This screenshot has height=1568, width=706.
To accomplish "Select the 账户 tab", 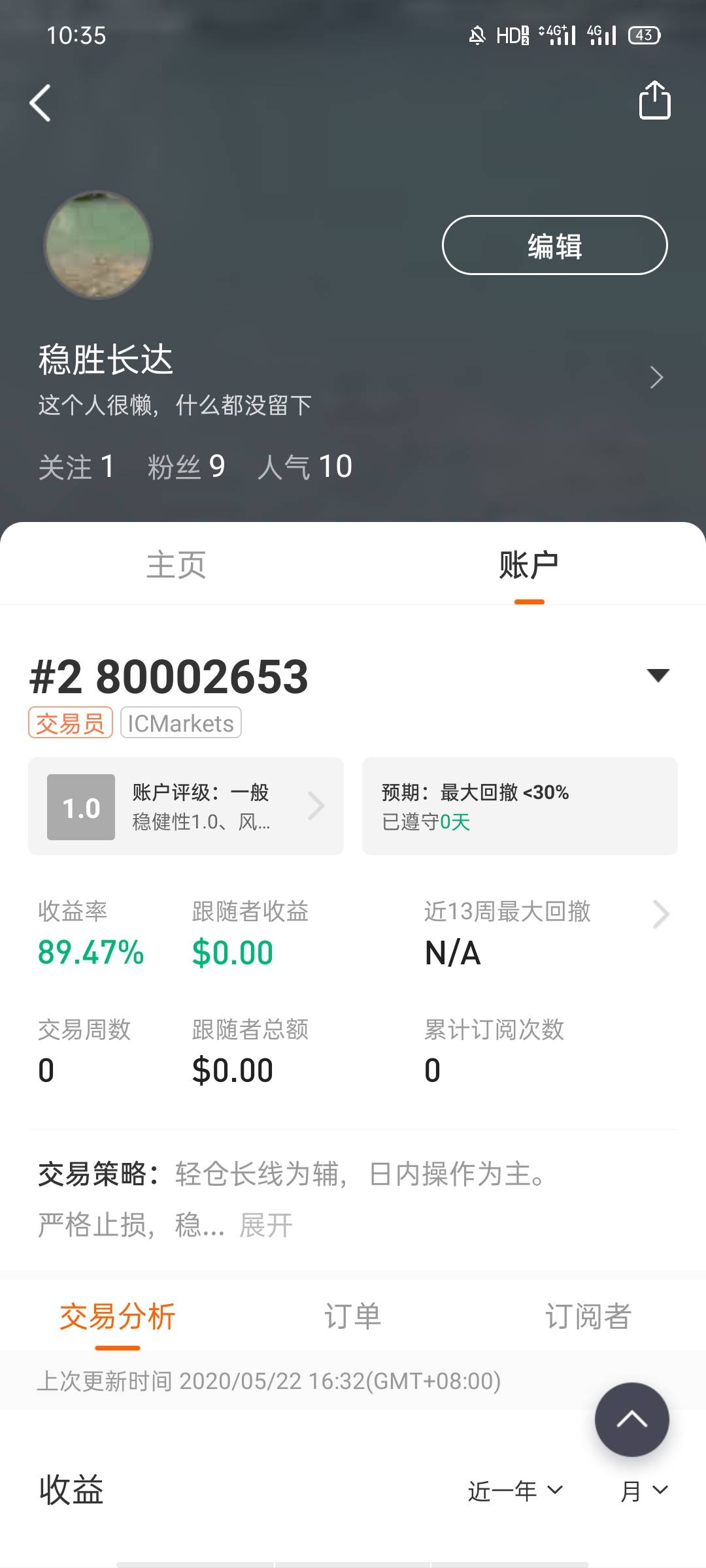I will [529, 565].
